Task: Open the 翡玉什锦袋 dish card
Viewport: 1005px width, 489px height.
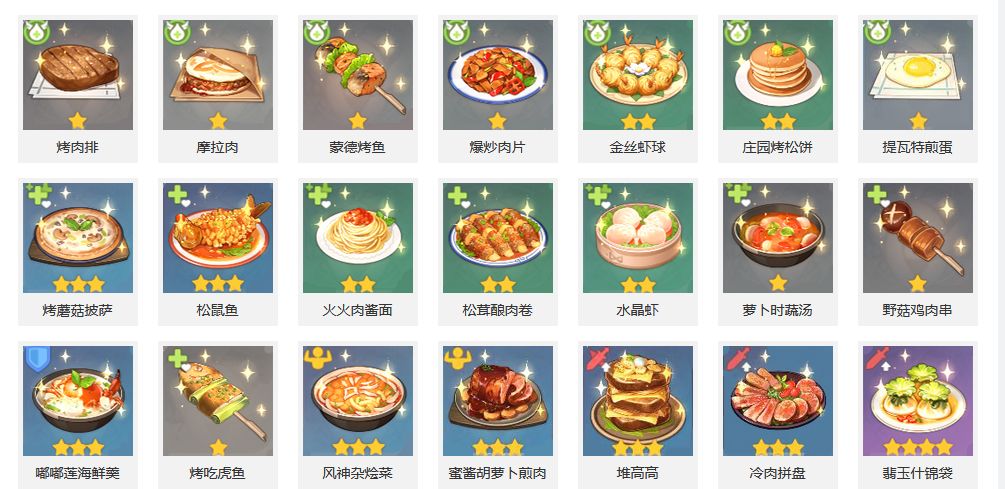Action: coord(918,401)
